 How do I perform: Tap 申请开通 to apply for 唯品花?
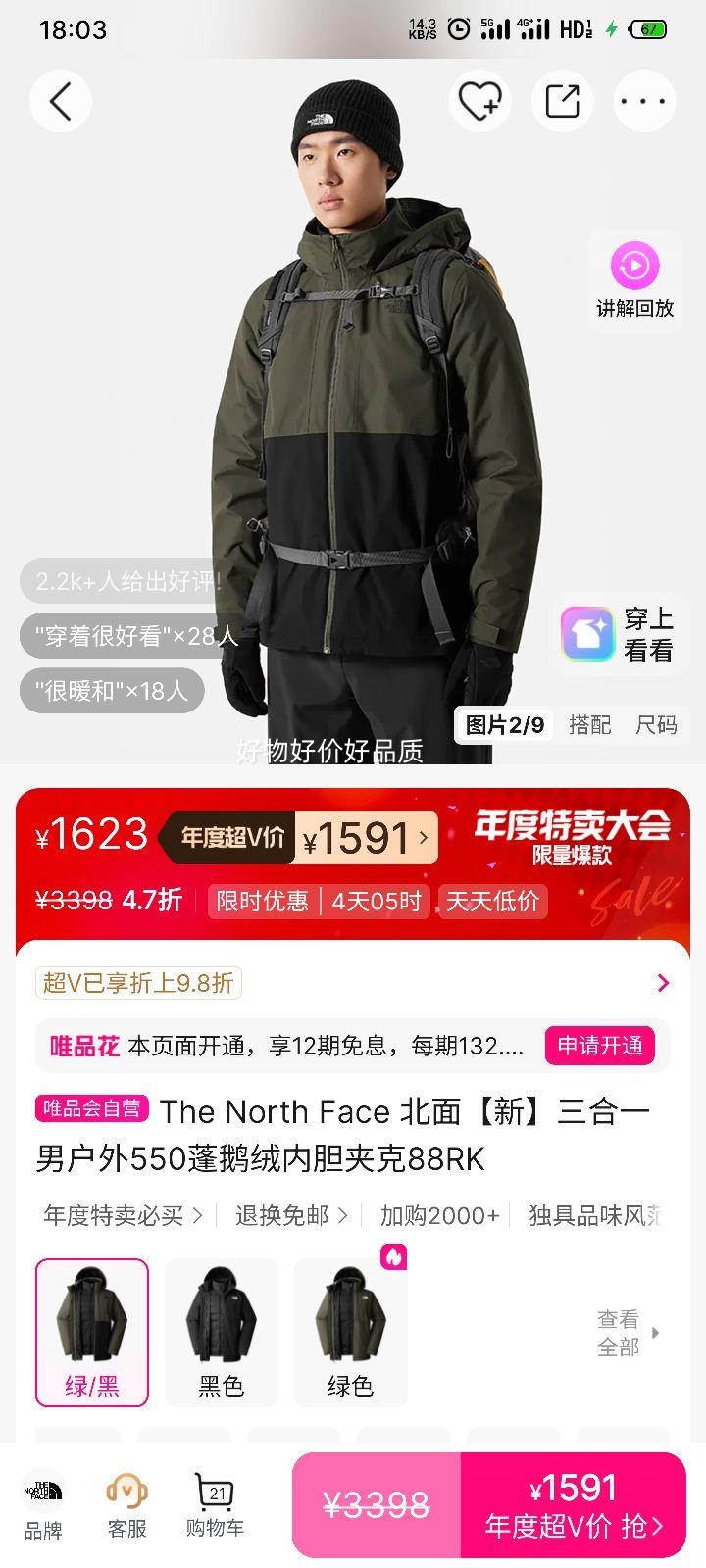601,1045
